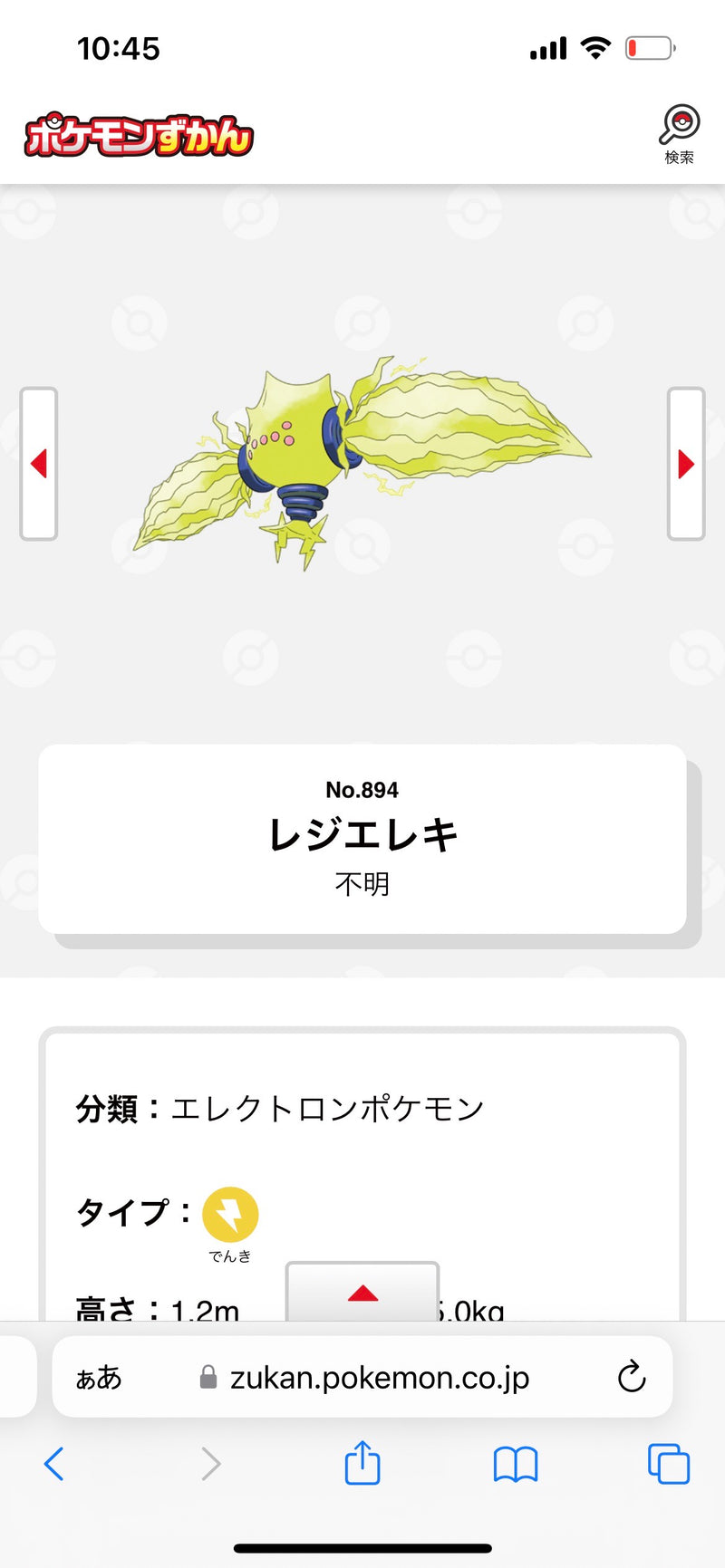This screenshot has width=725, height=1568.
Task: Open the Safari tab overview icon
Action: coord(668,1465)
